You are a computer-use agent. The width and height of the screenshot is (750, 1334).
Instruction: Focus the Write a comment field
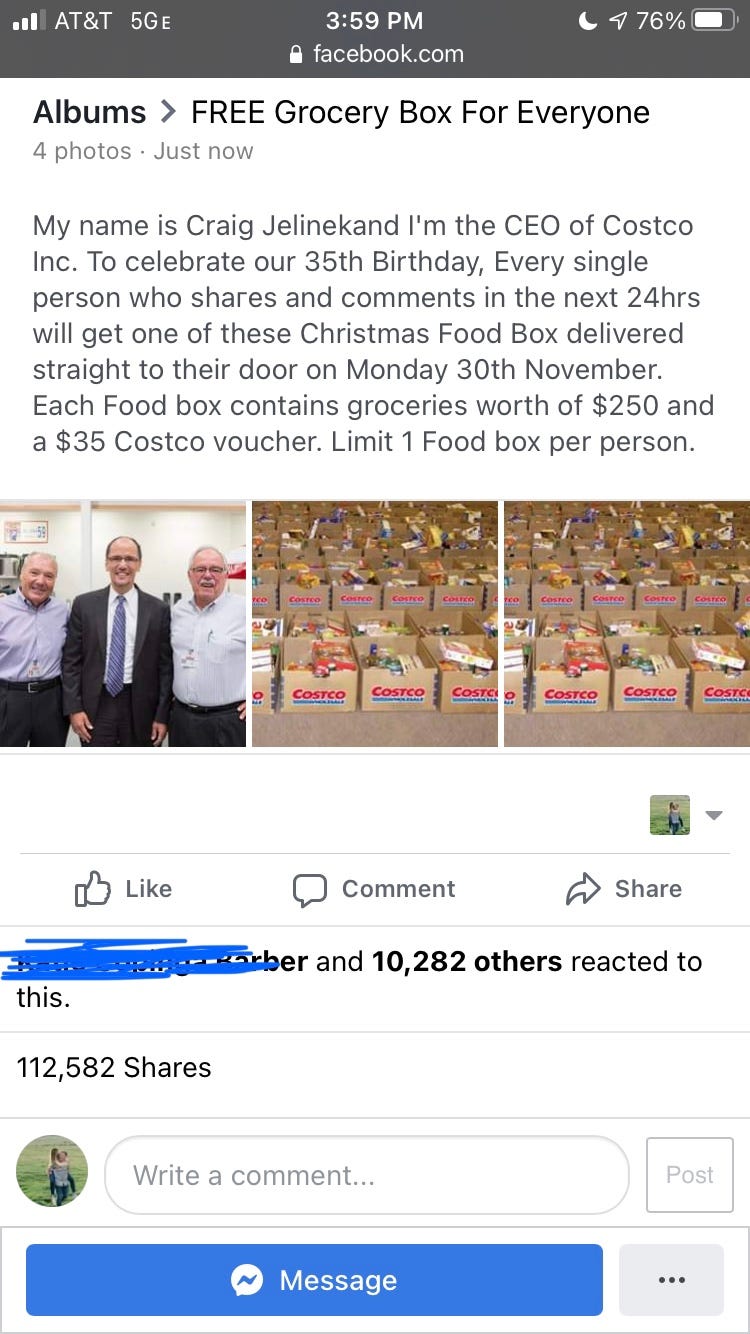tap(366, 1175)
